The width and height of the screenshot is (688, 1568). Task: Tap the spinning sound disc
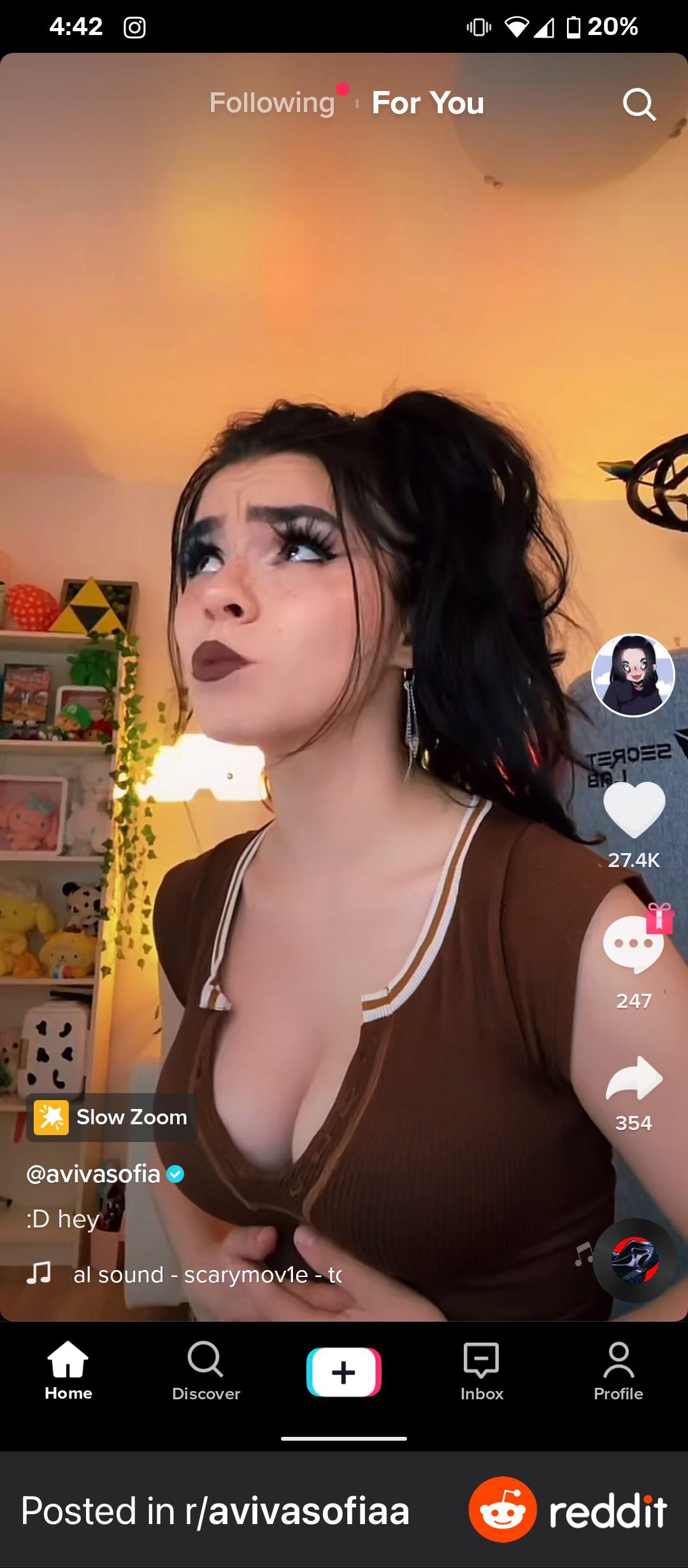634,1260
